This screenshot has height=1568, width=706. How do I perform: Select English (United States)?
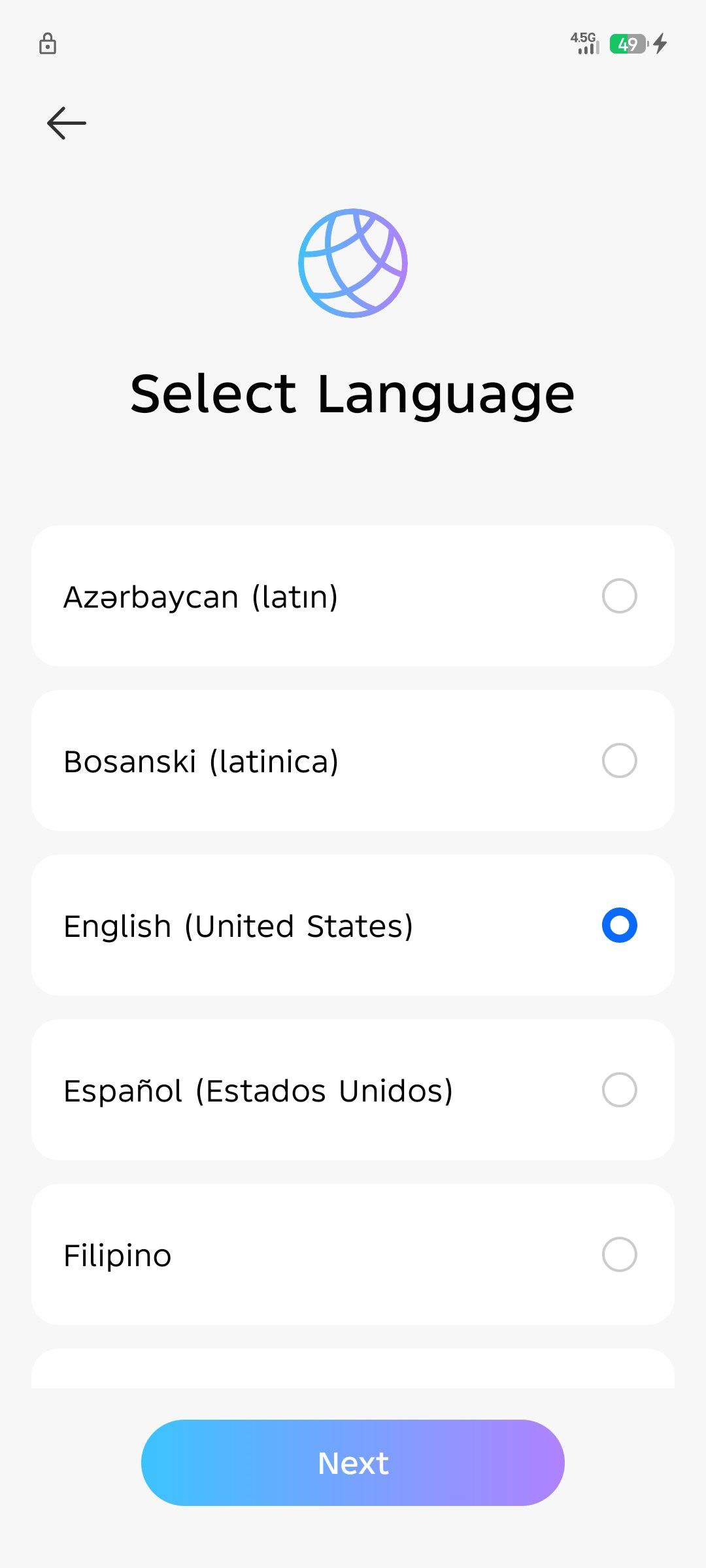click(x=353, y=925)
